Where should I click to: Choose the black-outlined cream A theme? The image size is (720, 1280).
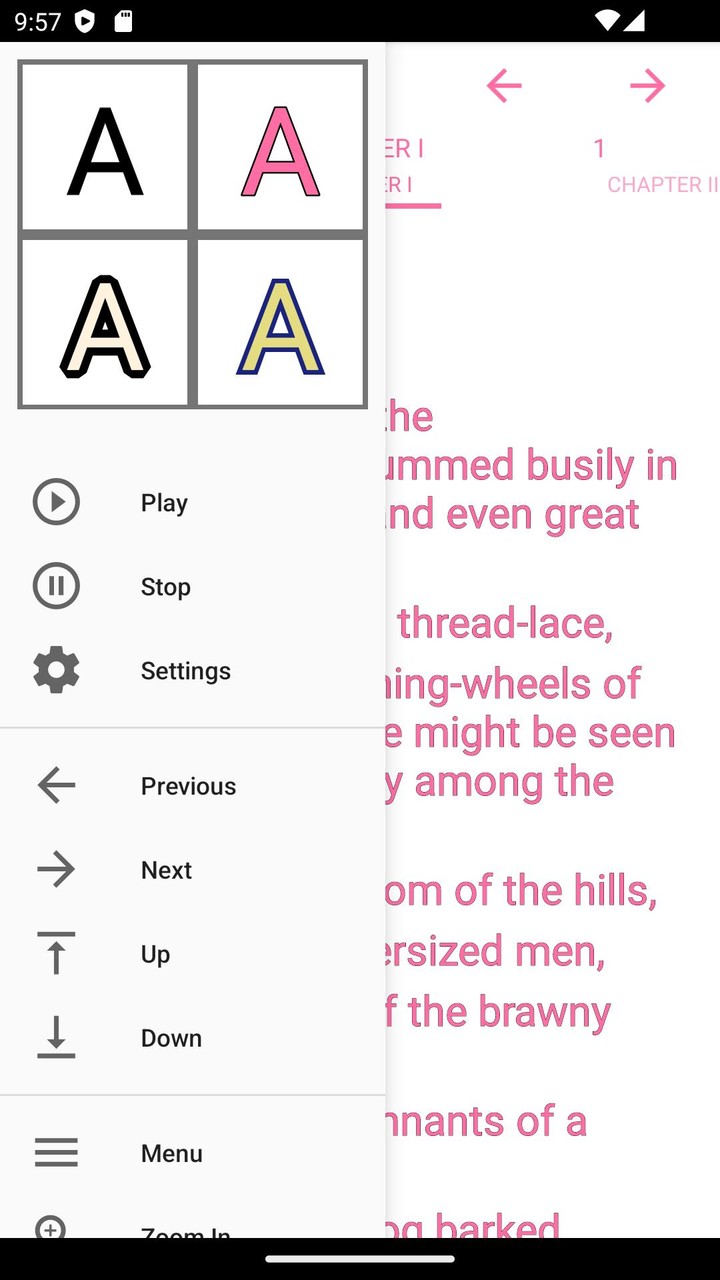tap(105, 323)
